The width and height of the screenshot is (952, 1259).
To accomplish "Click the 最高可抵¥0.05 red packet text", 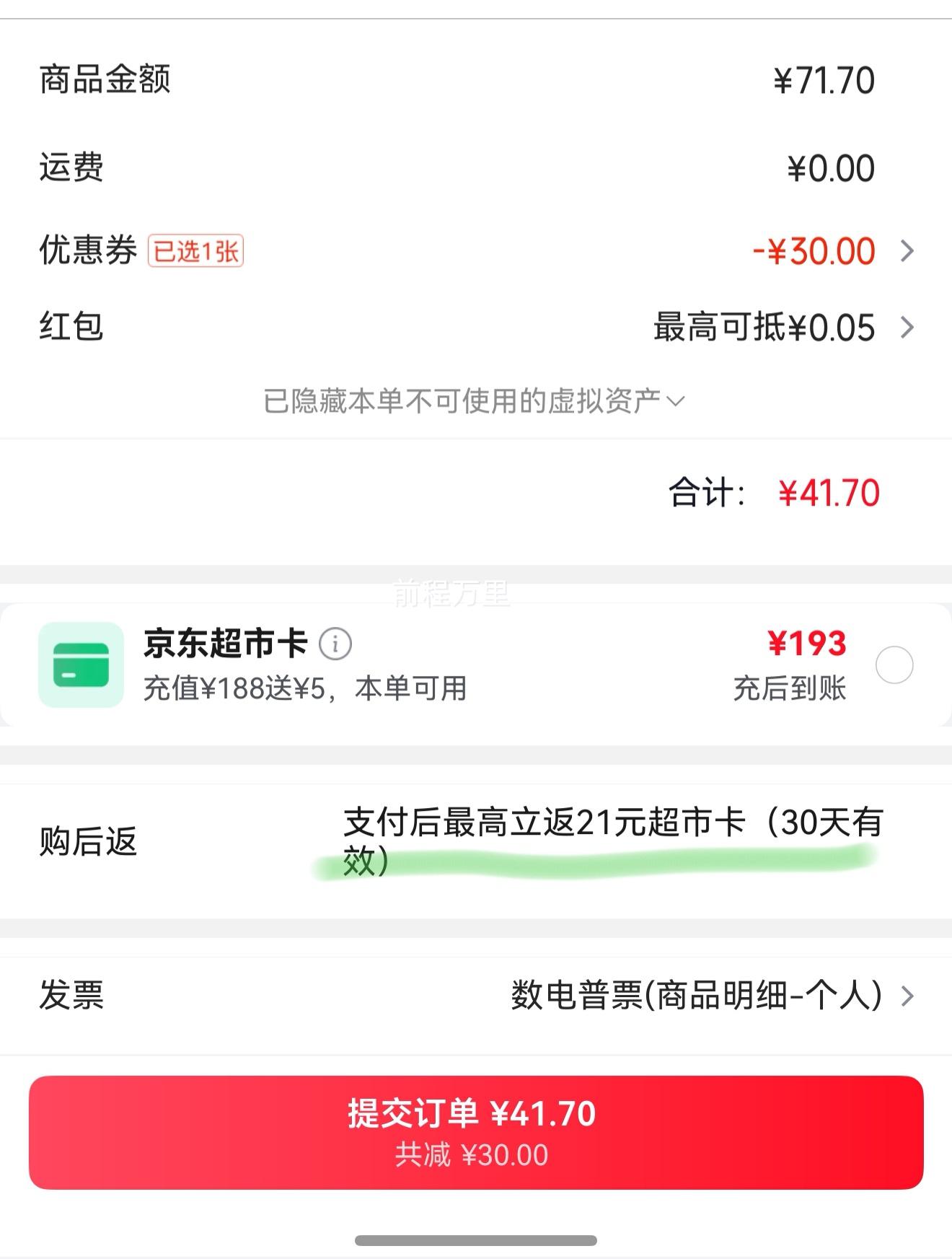I will (x=762, y=327).
